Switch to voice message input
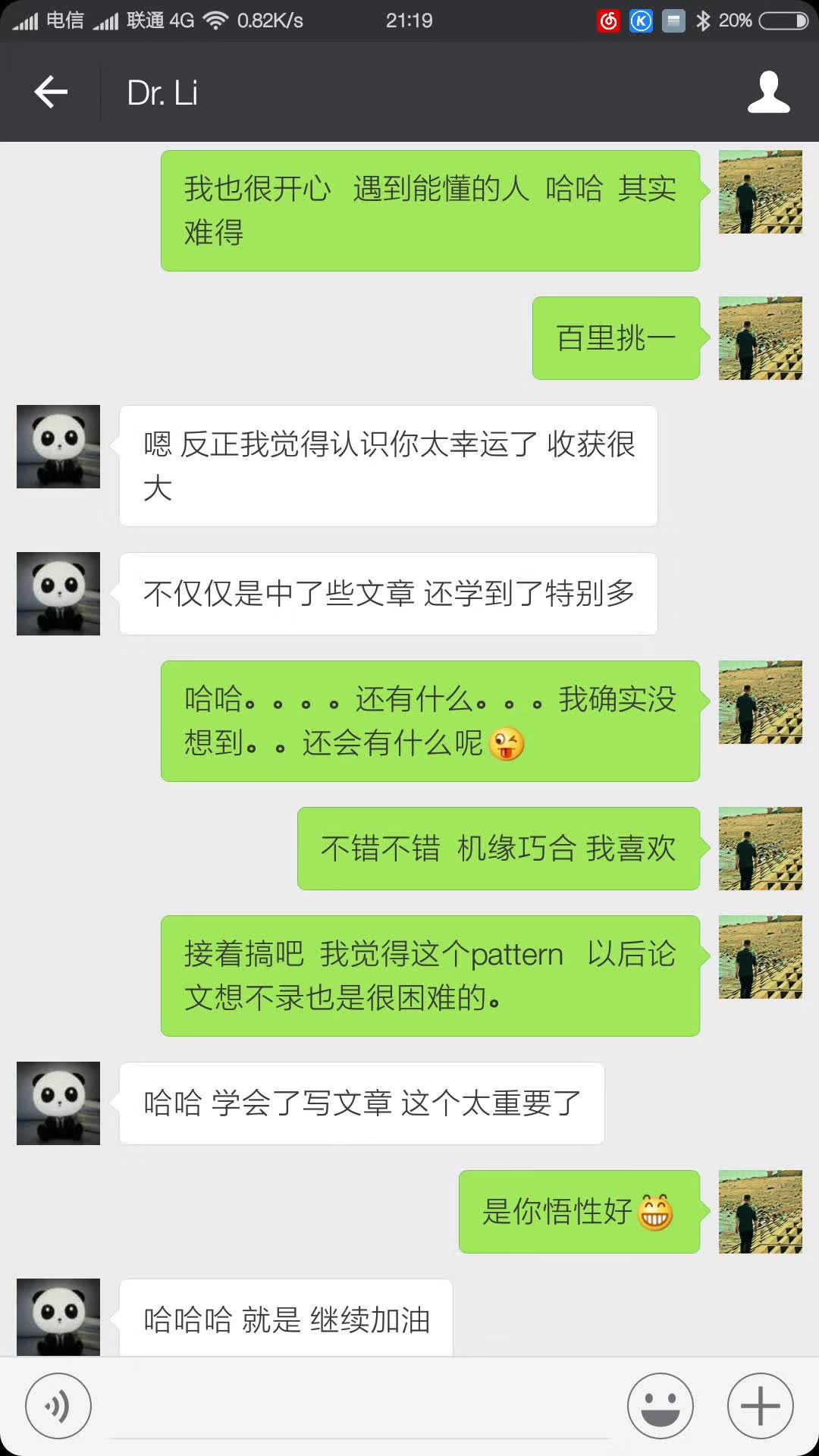This screenshot has width=819, height=1456. point(58,1406)
